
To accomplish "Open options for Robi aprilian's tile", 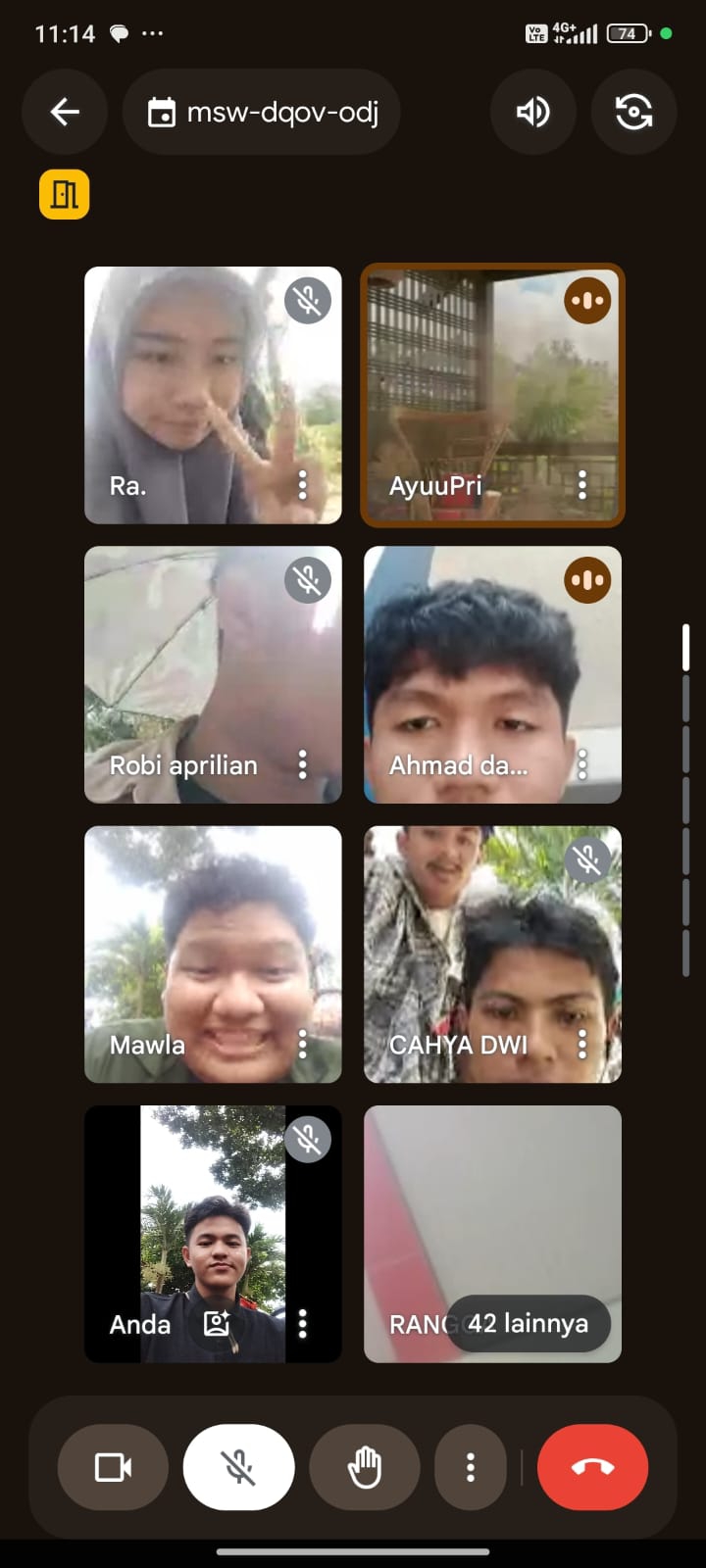I will [x=302, y=764].
